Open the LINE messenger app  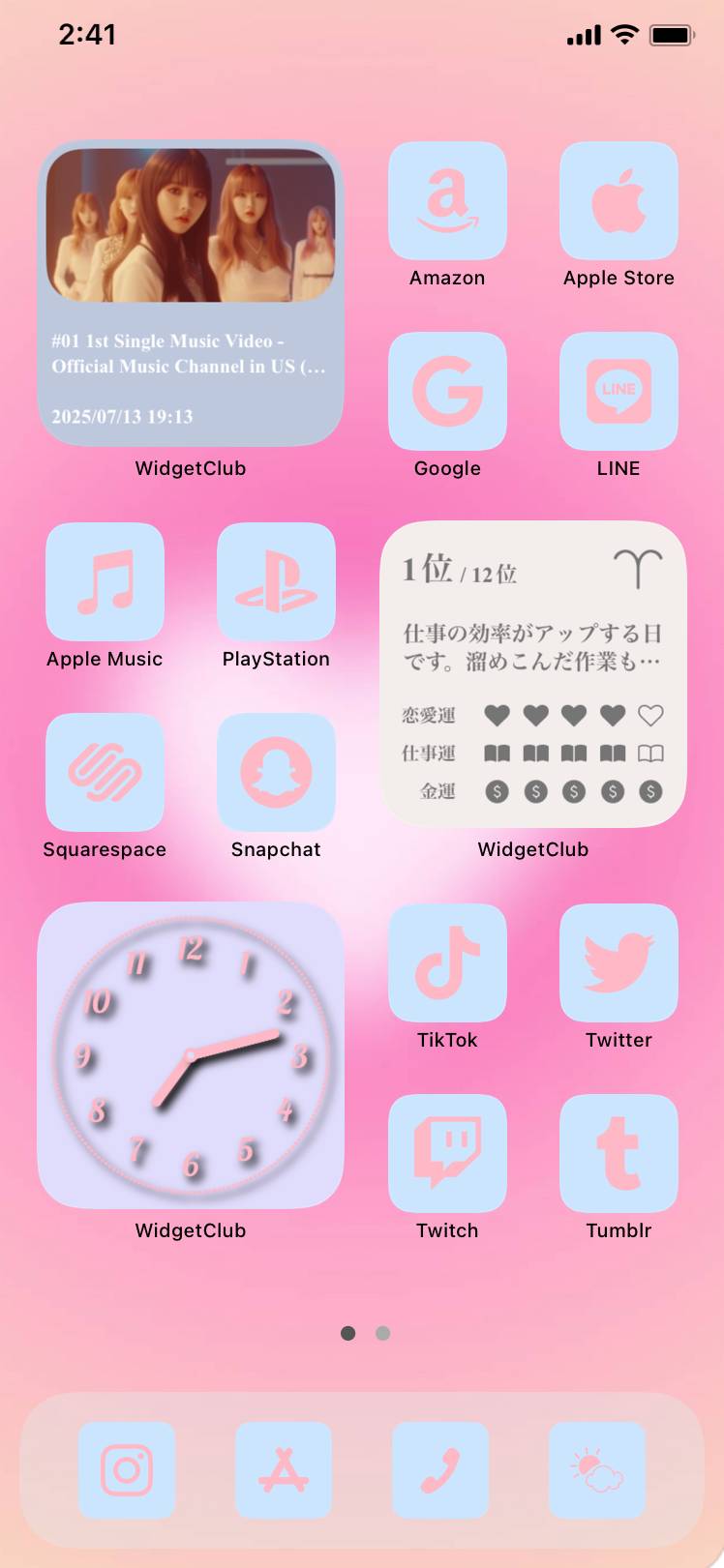point(618,392)
